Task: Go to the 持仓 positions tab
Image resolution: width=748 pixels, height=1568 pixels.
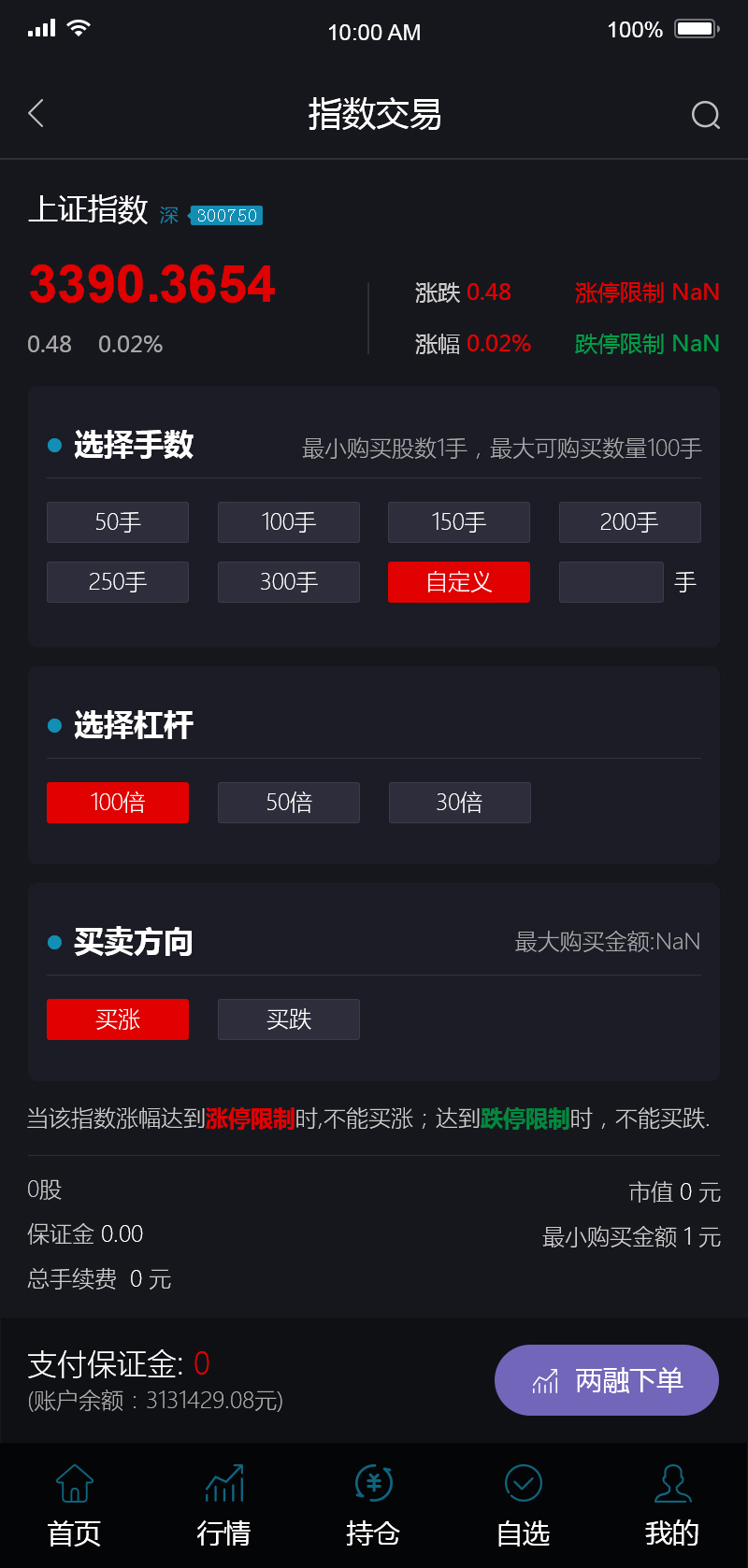Action: [x=374, y=1504]
